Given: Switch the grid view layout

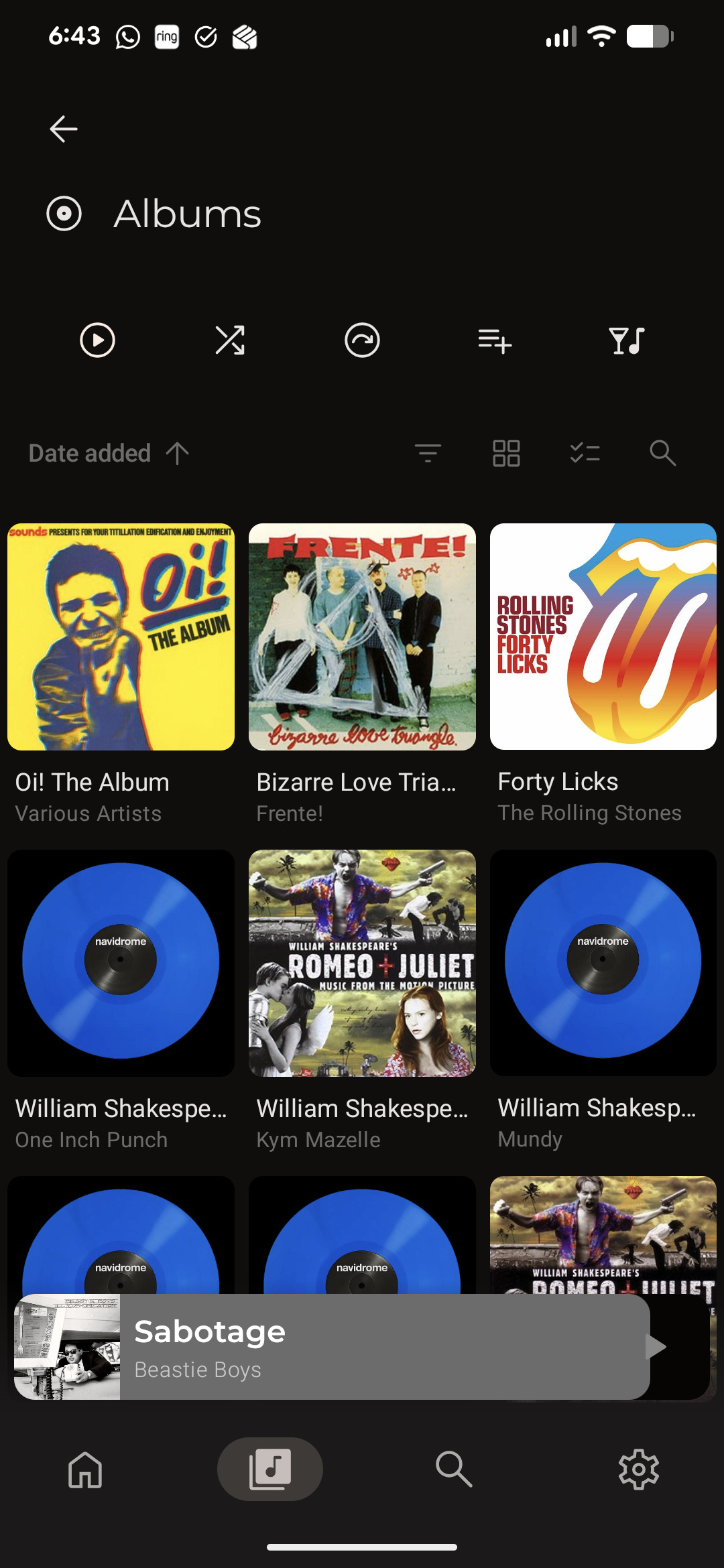Looking at the screenshot, I should click(x=506, y=454).
